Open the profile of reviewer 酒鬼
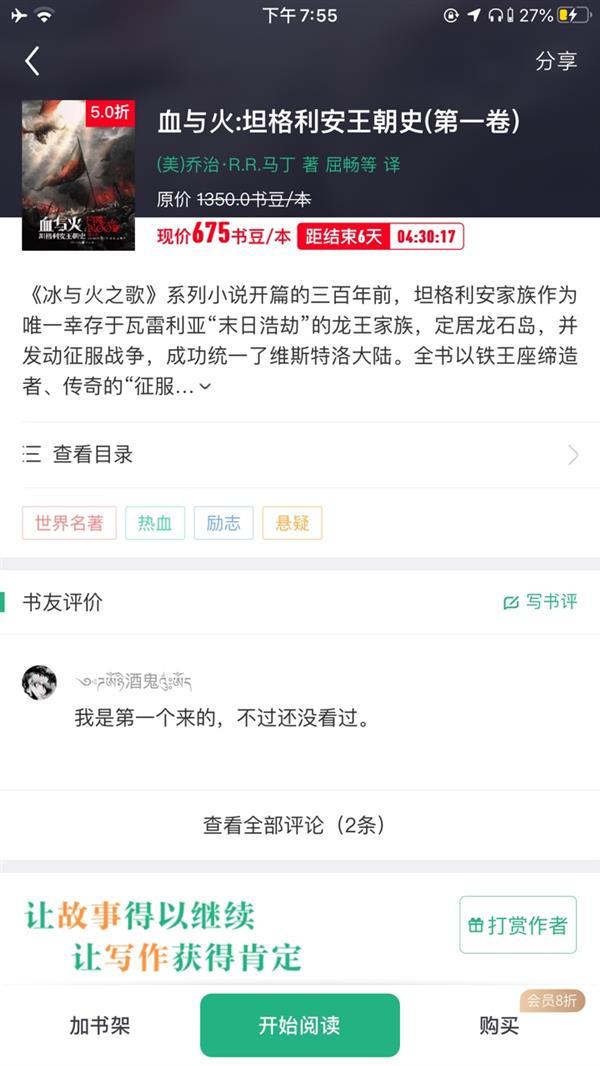The width and height of the screenshot is (600, 1066). pos(40,682)
